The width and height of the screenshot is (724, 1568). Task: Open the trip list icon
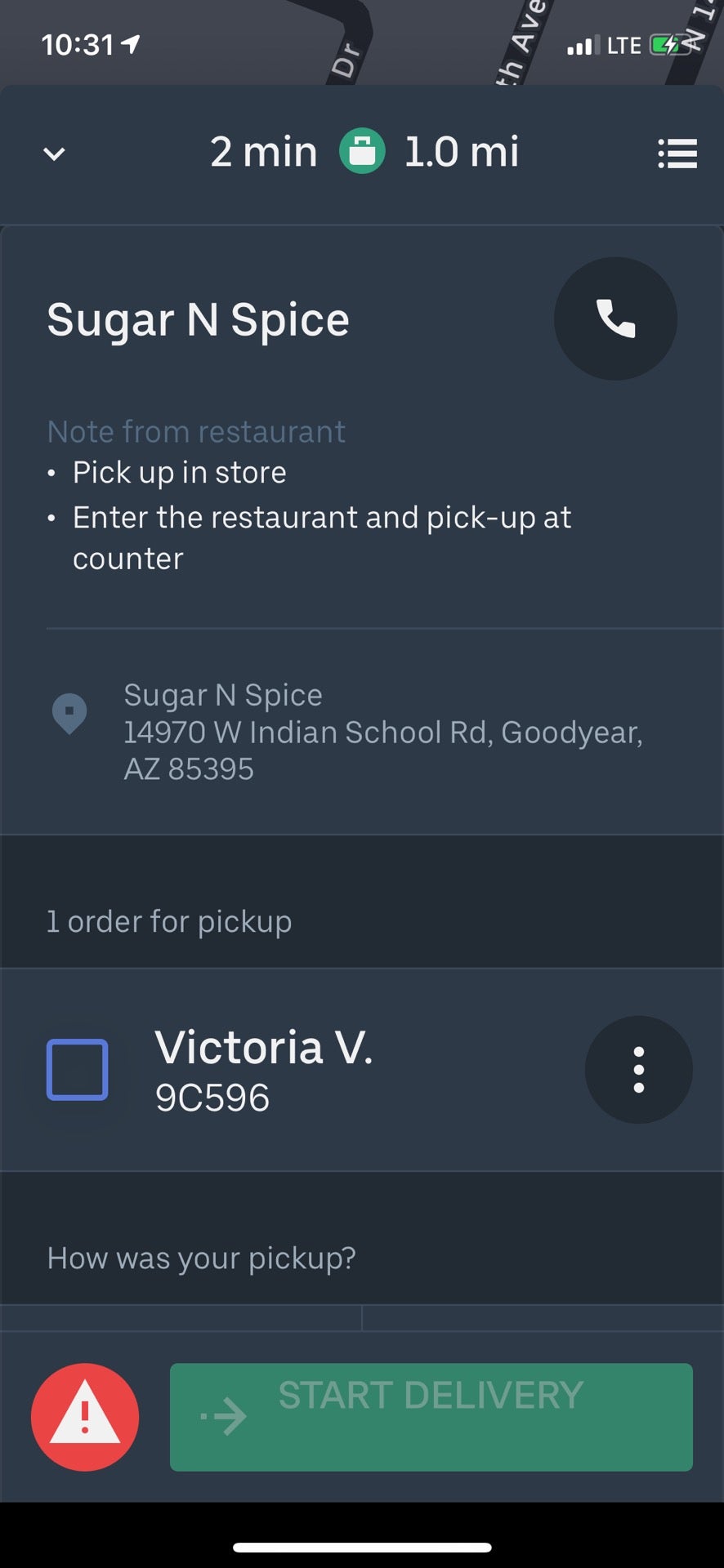coord(677,154)
